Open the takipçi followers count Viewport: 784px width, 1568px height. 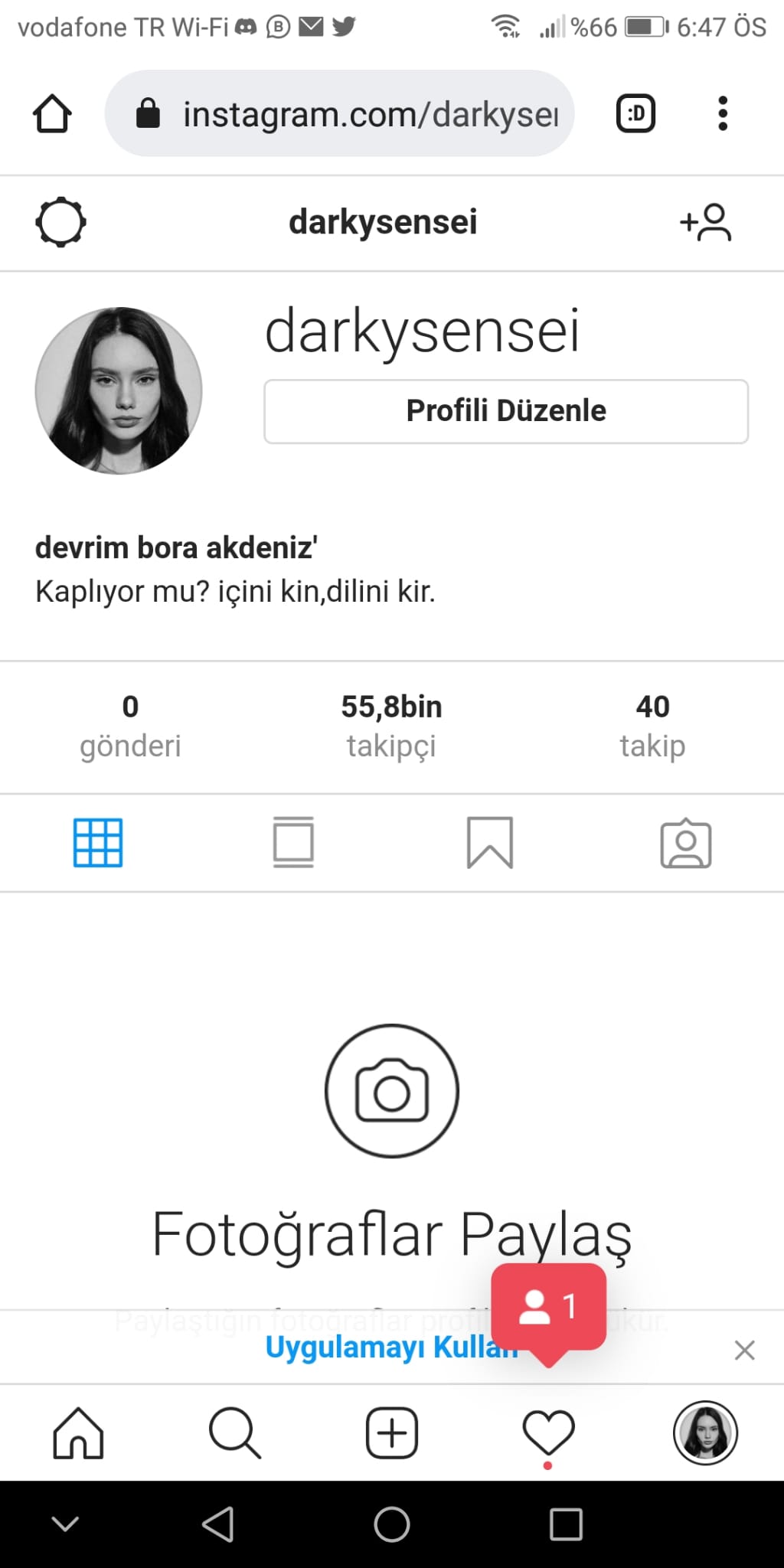click(x=391, y=726)
